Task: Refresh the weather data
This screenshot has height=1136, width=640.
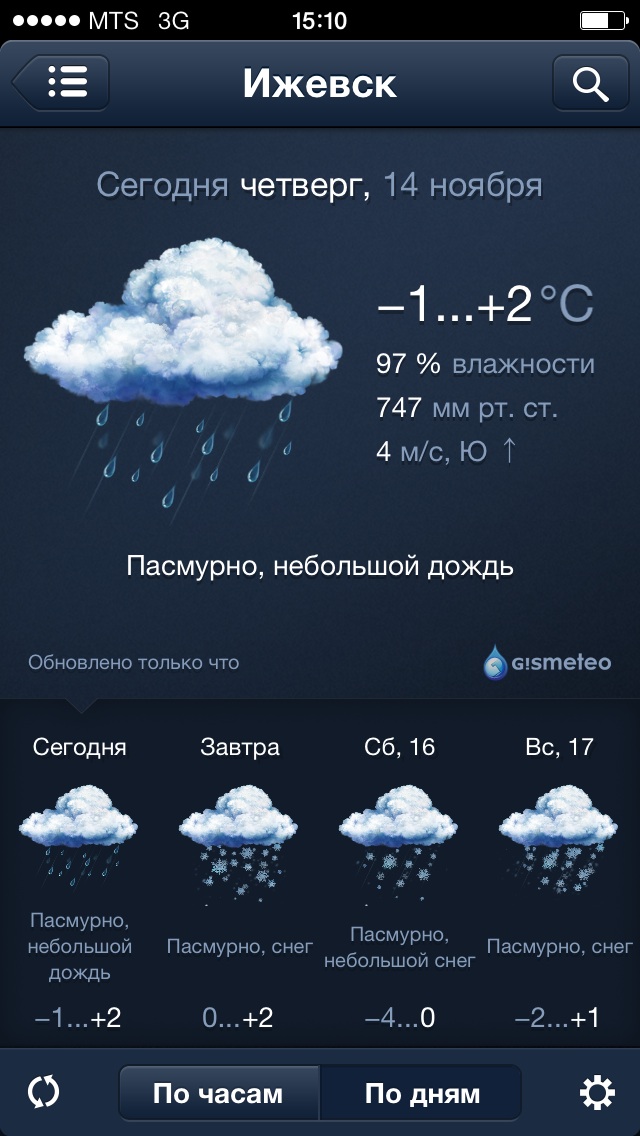Action: coord(44,1092)
